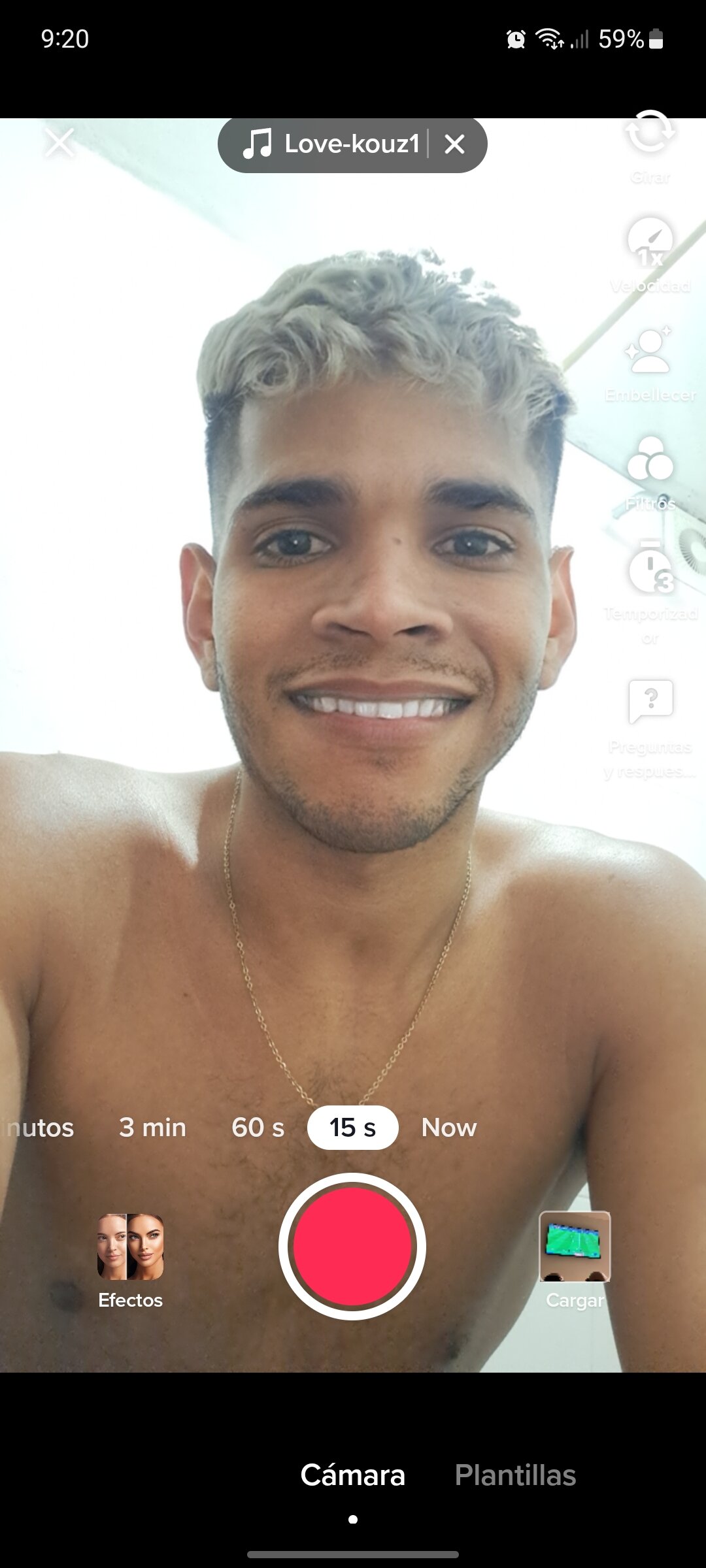
Task: Open the Velocidad speed options
Action: 650,242
